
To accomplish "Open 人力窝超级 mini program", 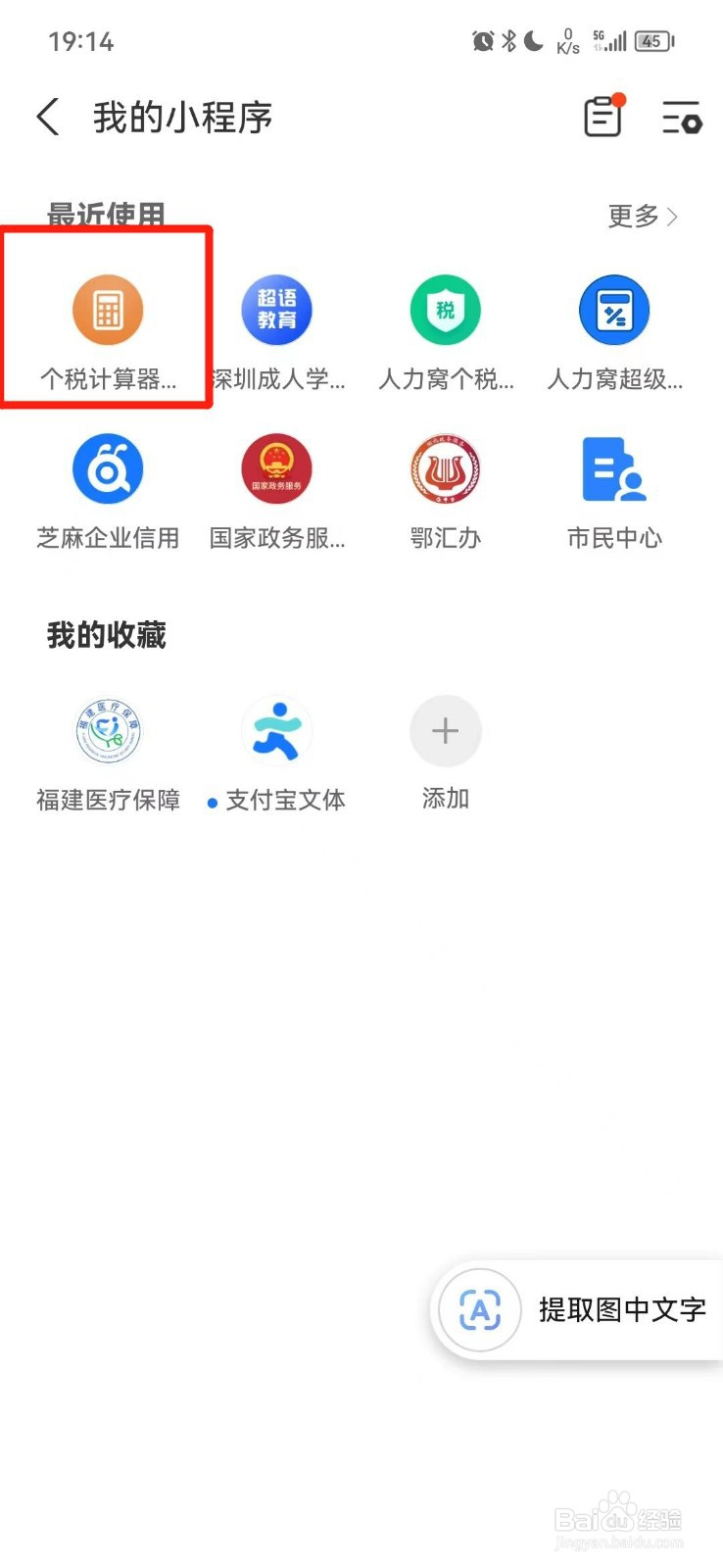I will pyautogui.click(x=614, y=311).
